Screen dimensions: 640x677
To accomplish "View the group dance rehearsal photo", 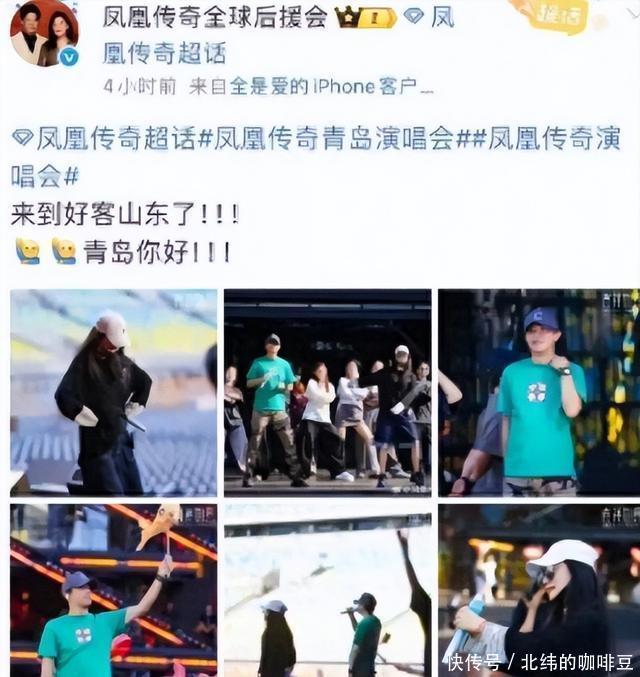I will pos(327,392).
